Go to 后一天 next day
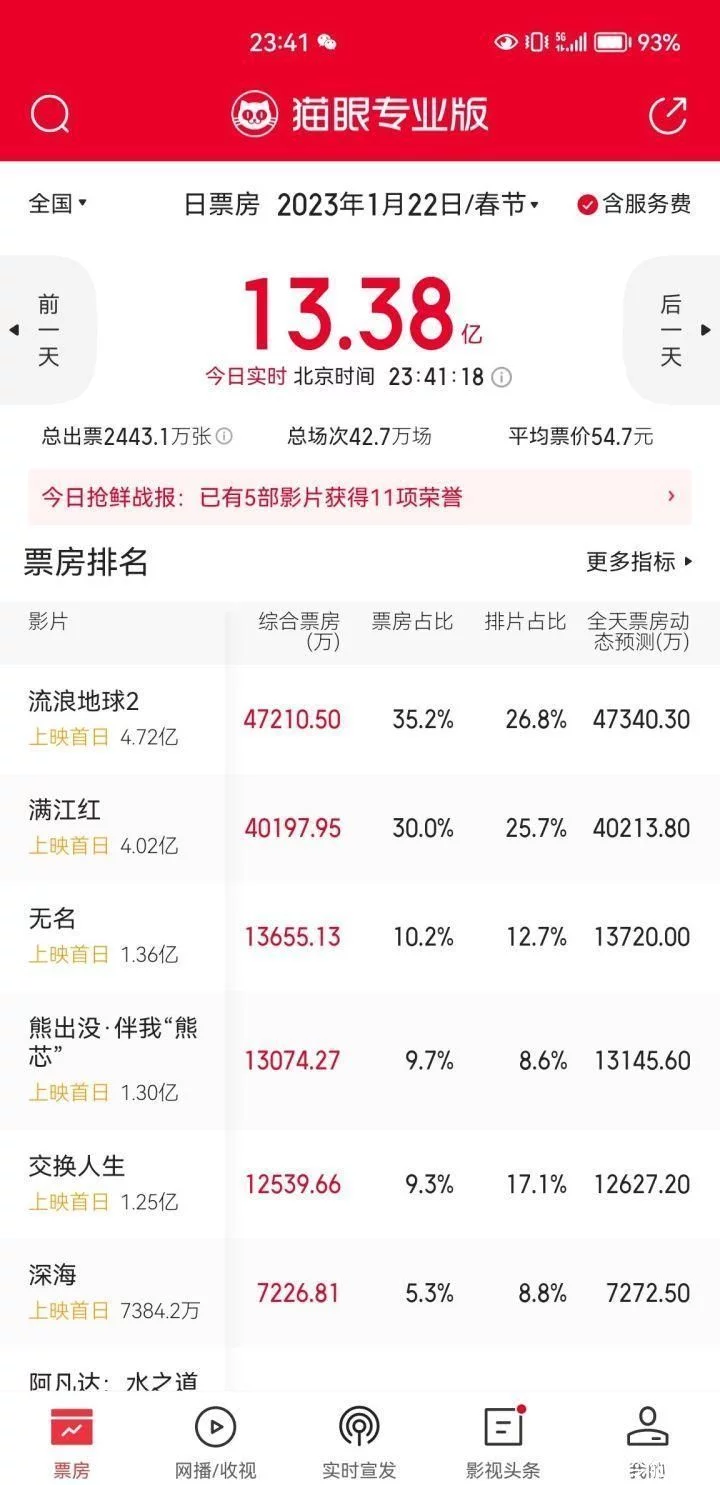This screenshot has width=720, height=1485. (x=671, y=330)
